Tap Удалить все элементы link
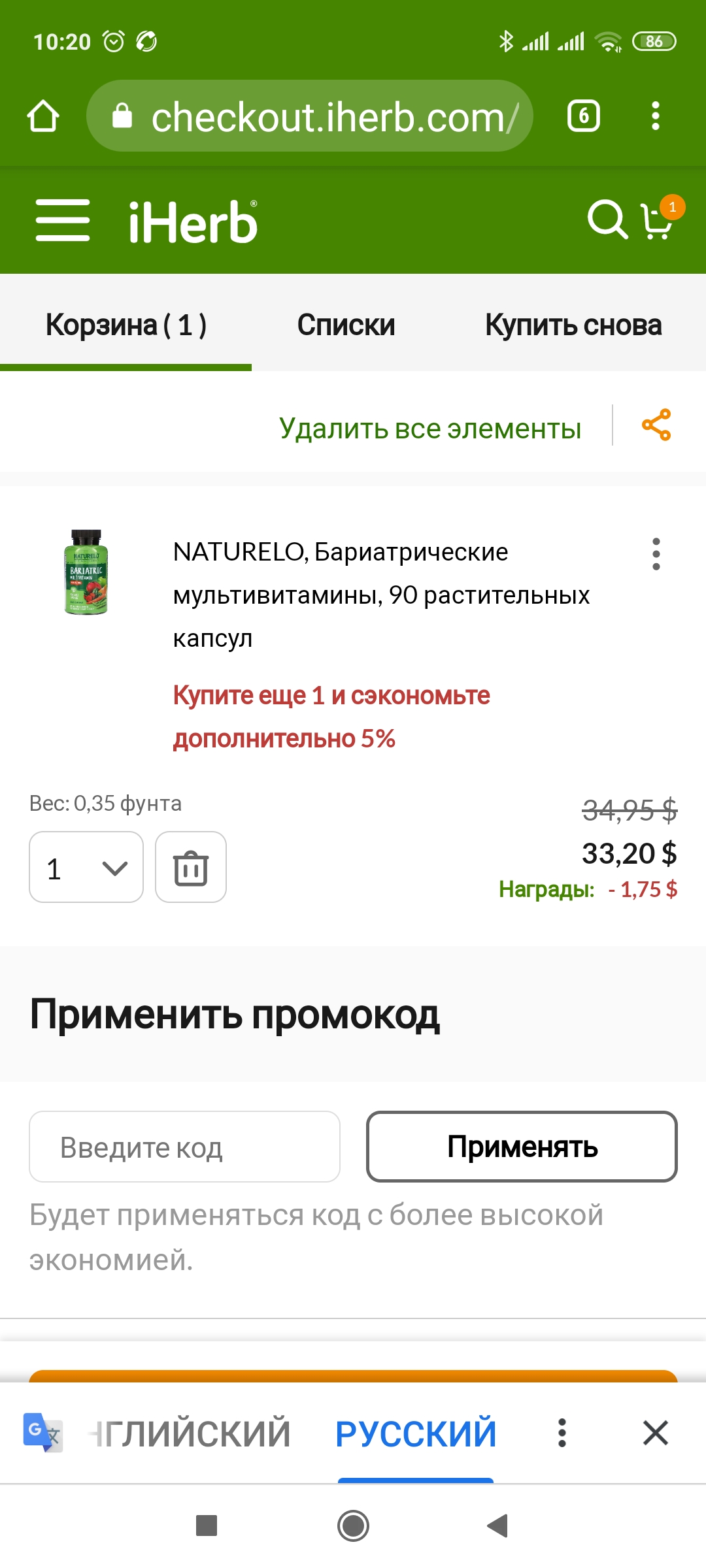 pos(430,429)
